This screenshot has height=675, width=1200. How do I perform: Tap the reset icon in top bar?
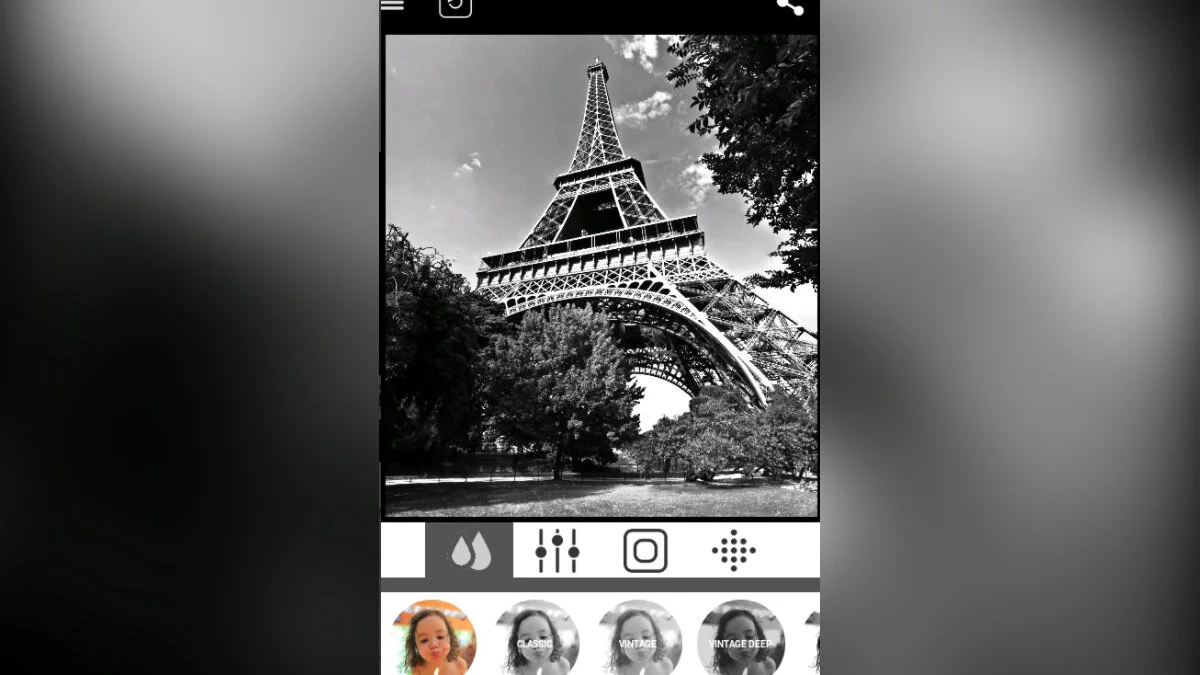455,6
